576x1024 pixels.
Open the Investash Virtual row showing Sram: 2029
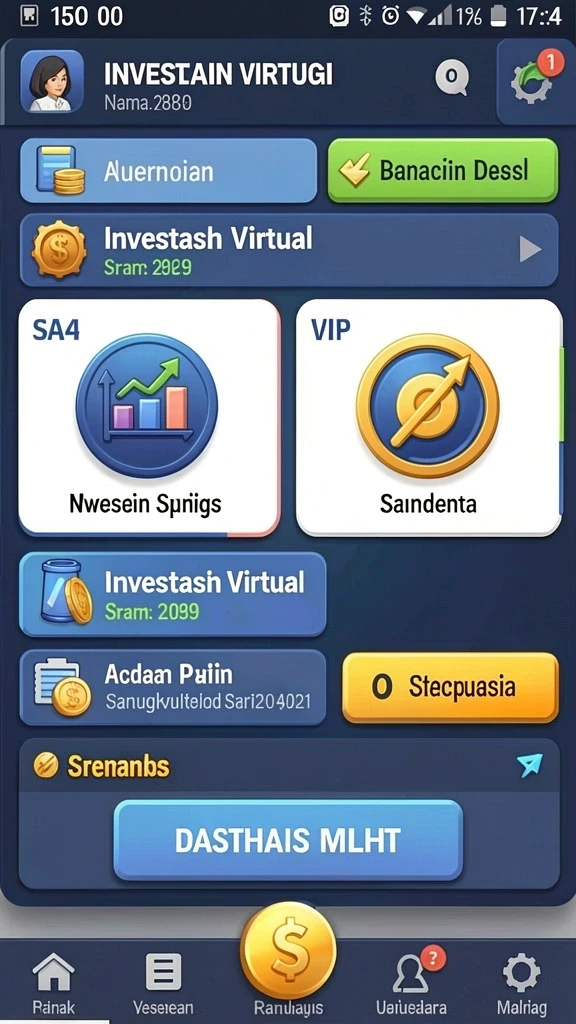click(289, 250)
